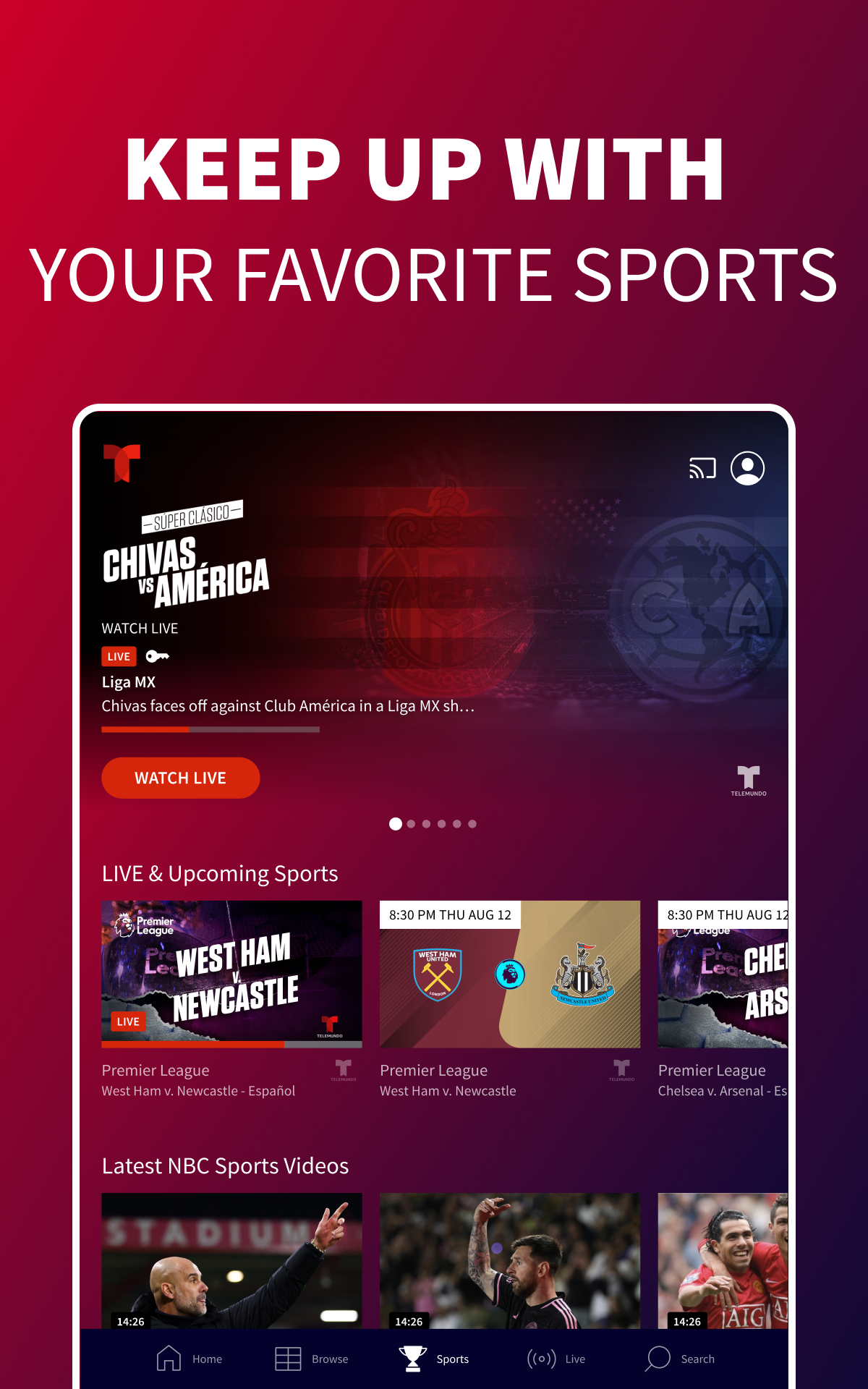Tap the LIVE badge on West Ham thumbnail
This screenshot has width=868, height=1389.
127,1021
